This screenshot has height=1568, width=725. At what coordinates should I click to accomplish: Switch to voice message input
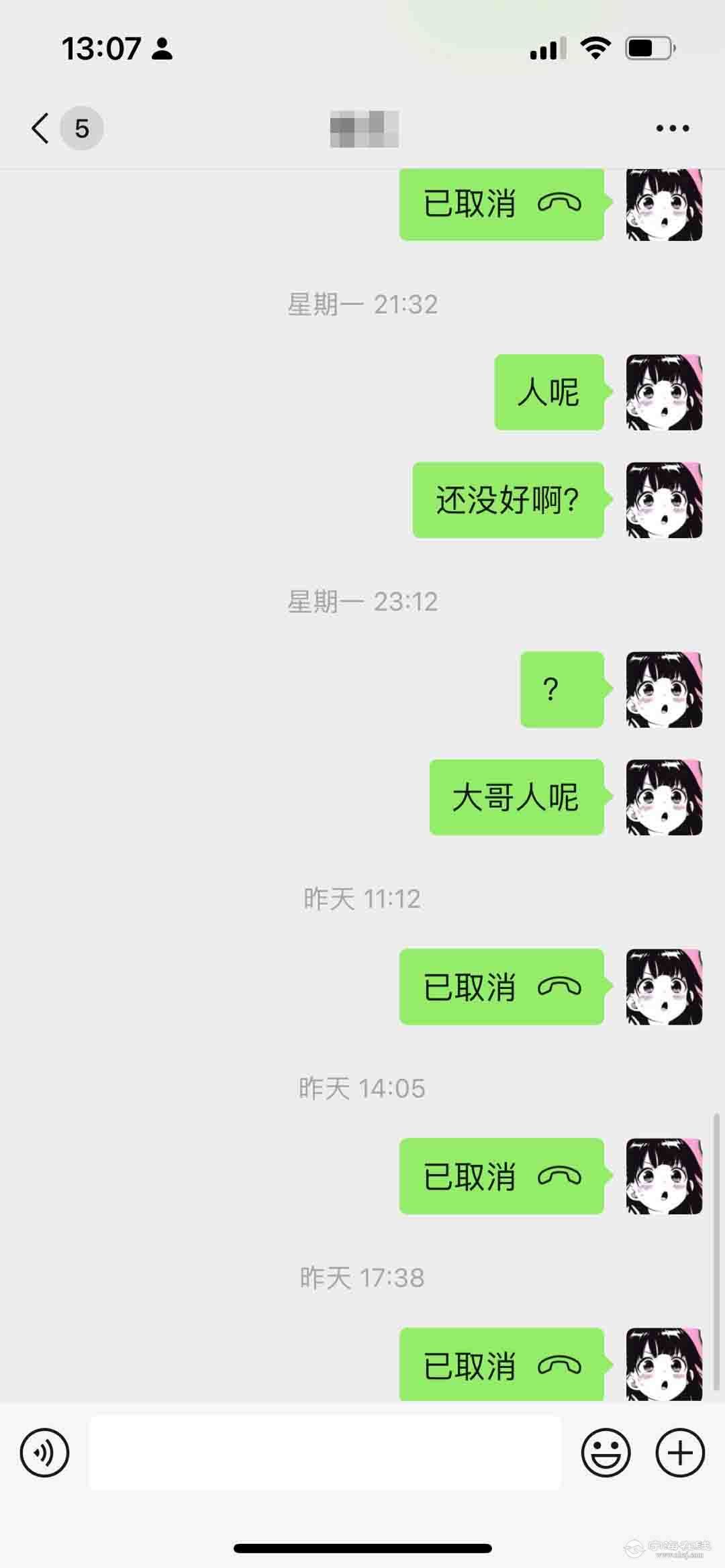tap(44, 1453)
